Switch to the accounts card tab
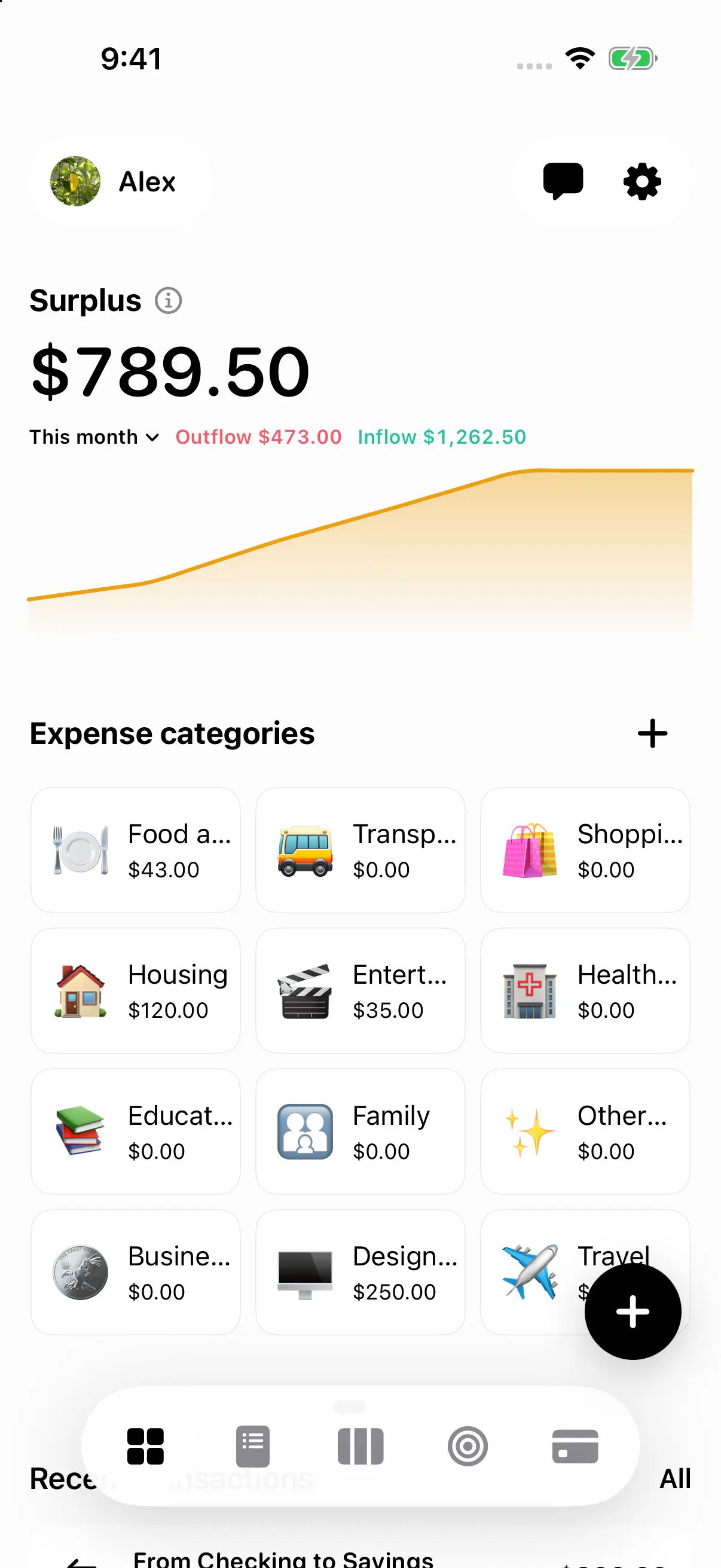721x1568 pixels. (x=575, y=1445)
